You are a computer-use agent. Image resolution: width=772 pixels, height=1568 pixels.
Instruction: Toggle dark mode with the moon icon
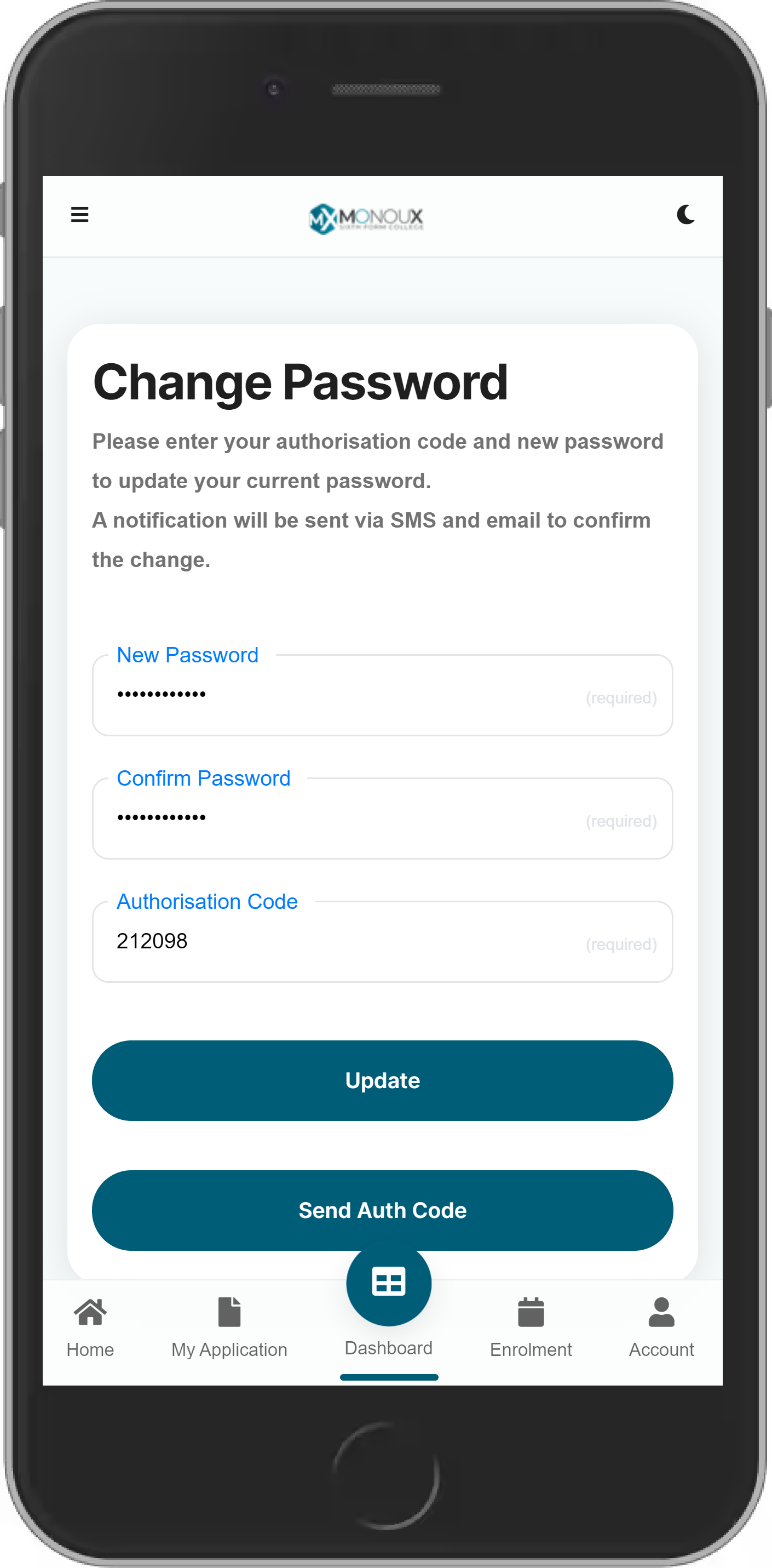tap(685, 214)
